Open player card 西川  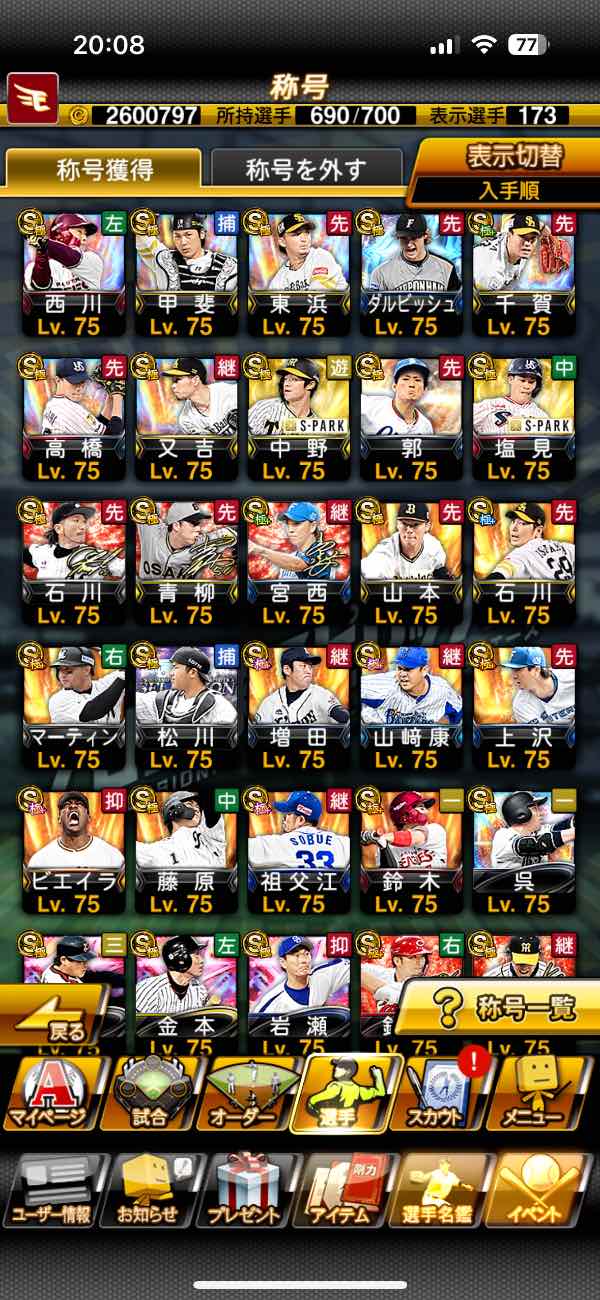tap(75, 273)
